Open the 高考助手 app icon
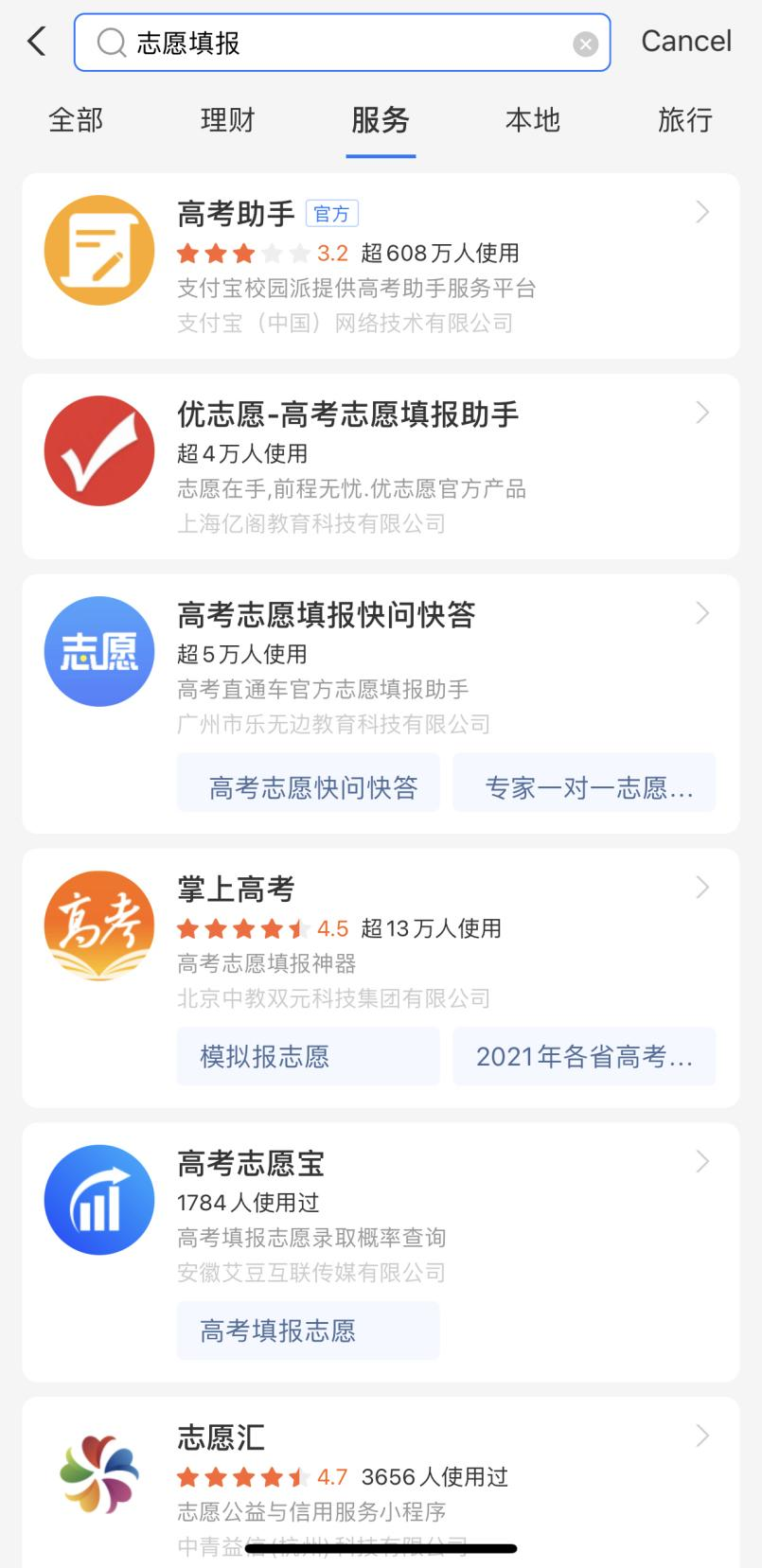 [x=98, y=250]
